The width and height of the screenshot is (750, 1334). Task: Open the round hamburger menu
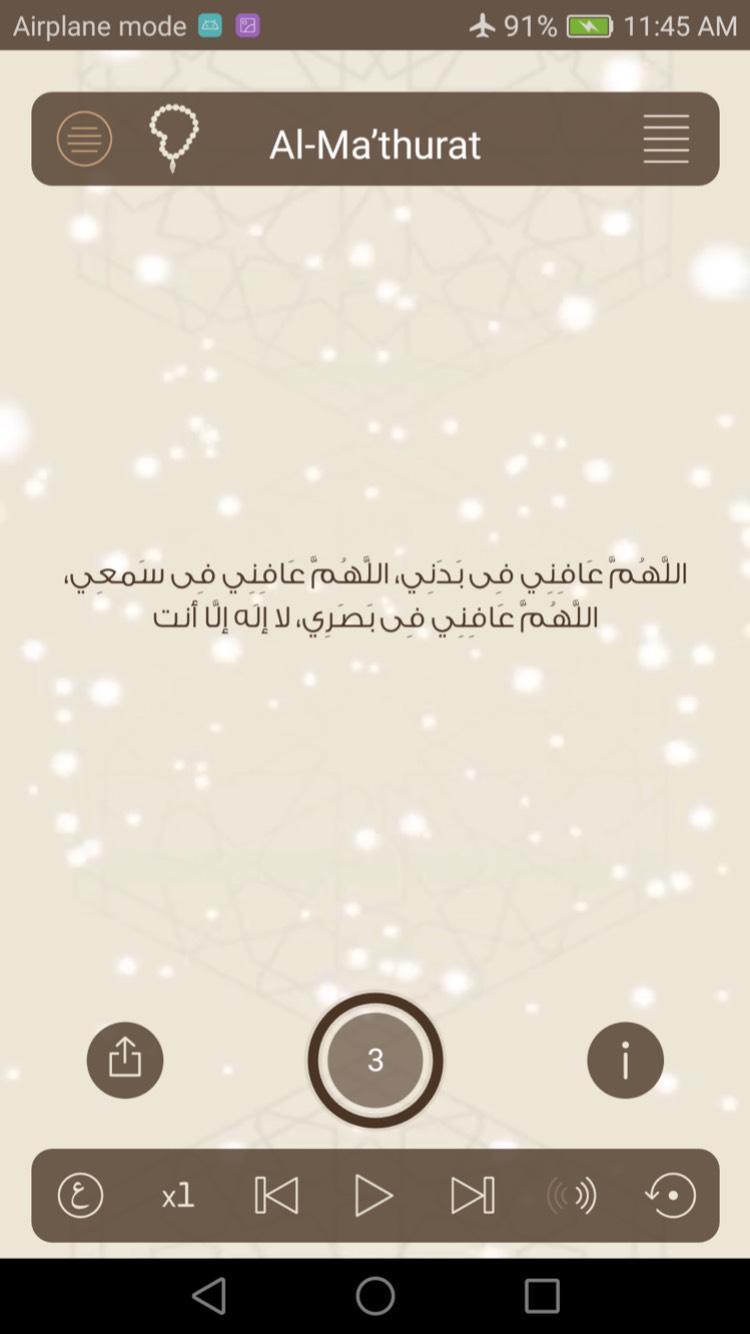[x=84, y=139]
